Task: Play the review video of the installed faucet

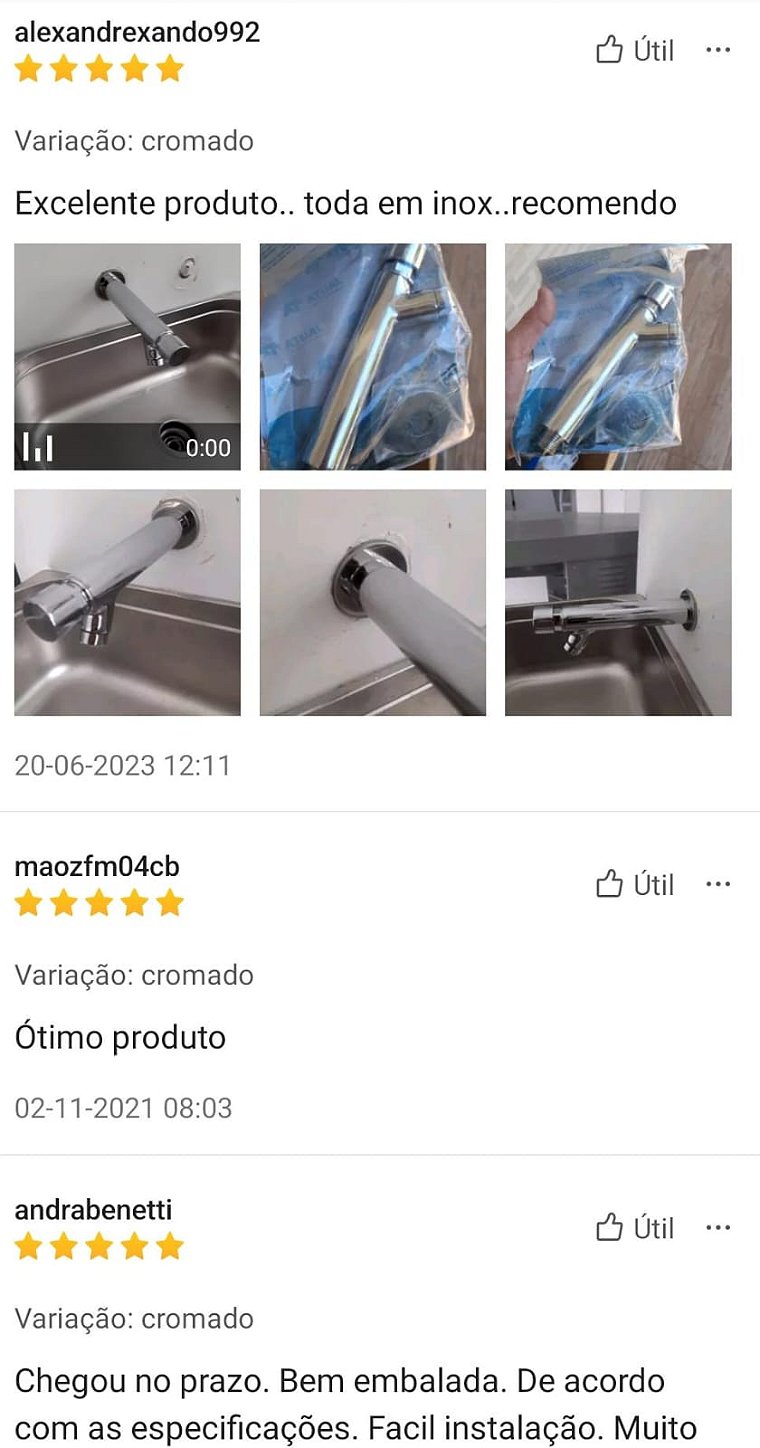Action: (x=127, y=357)
